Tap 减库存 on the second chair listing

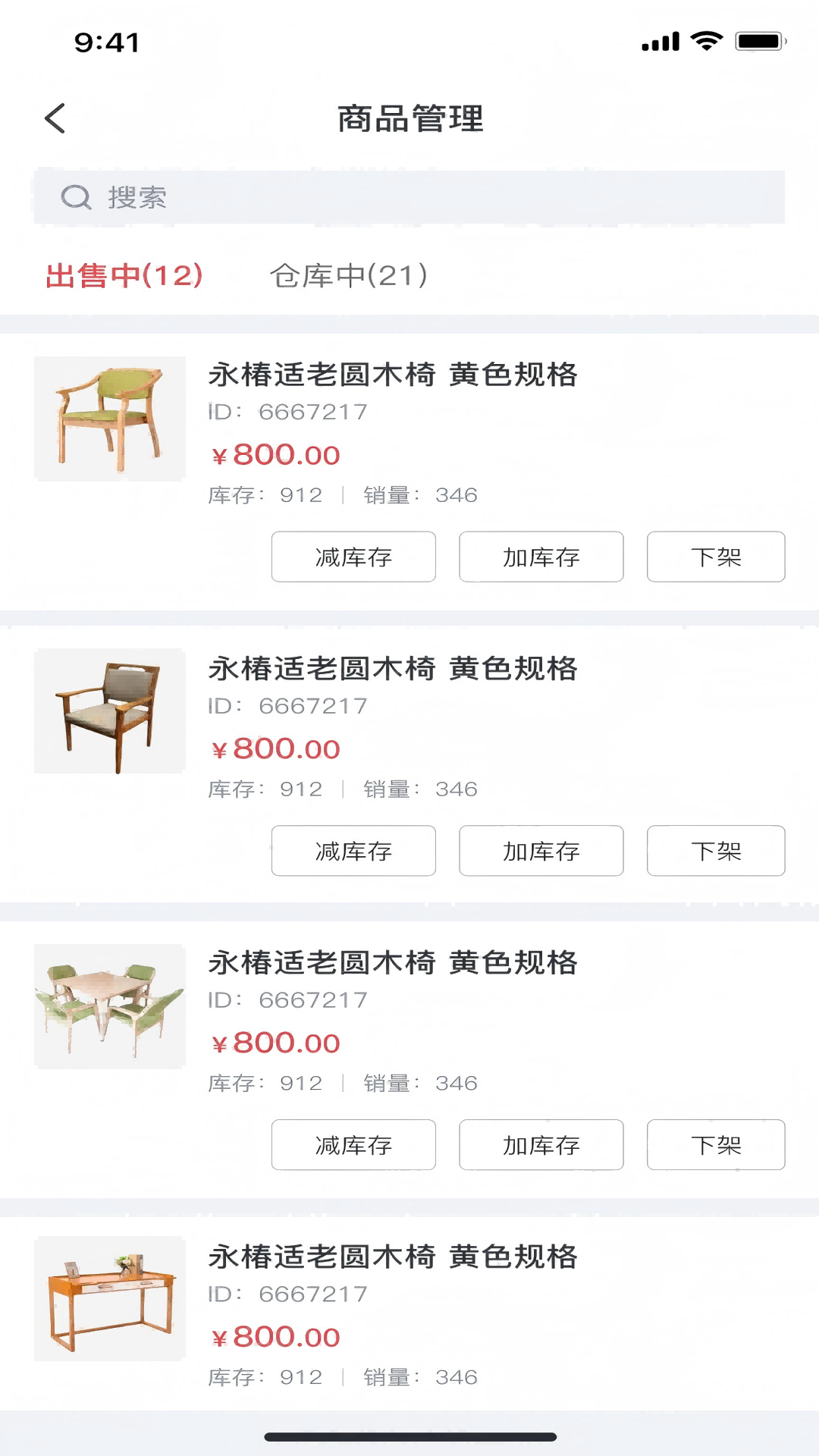coord(353,851)
